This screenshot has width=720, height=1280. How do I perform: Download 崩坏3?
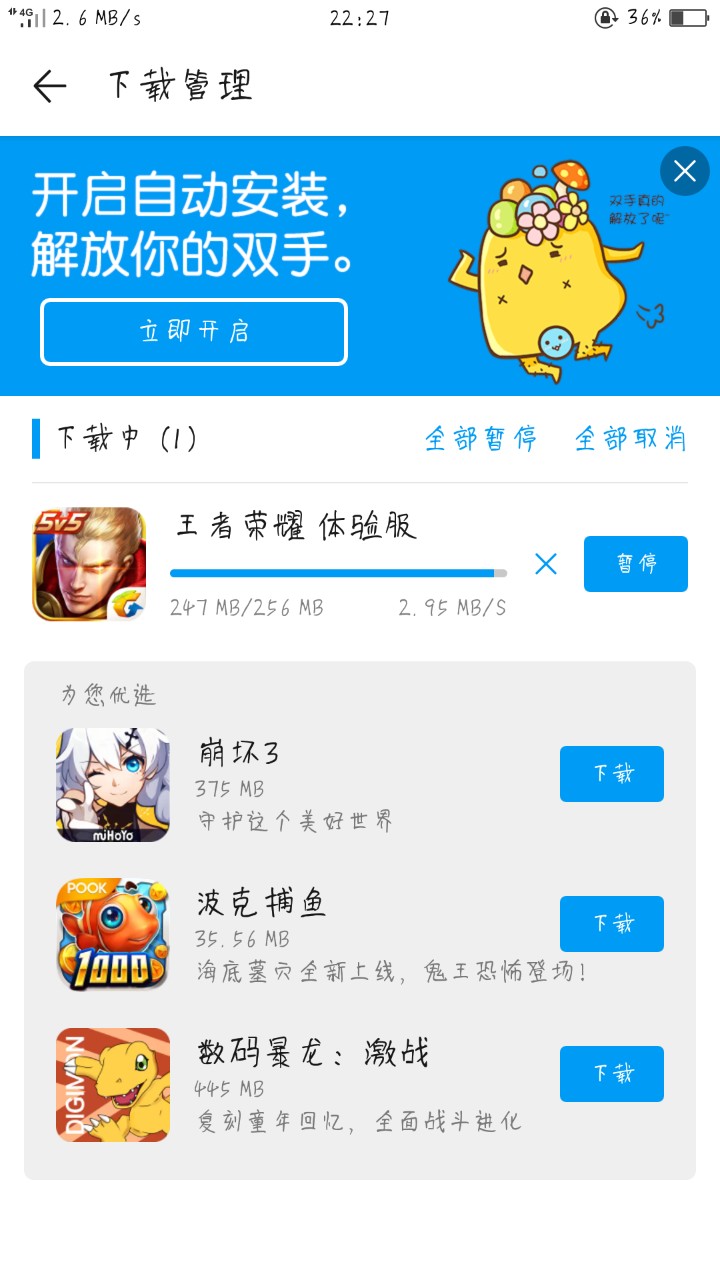point(612,774)
